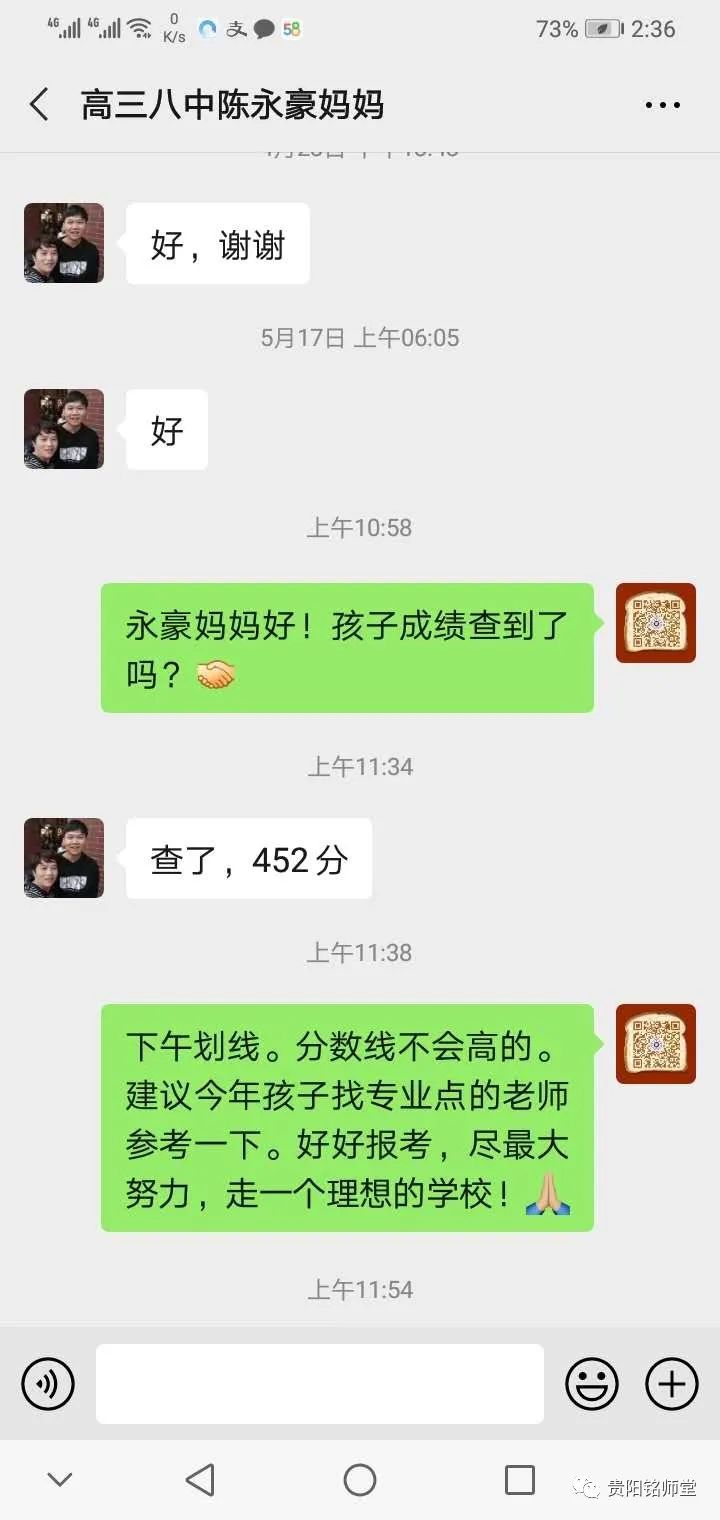Image resolution: width=720 pixels, height=1520 pixels.
Task: Open the system recent apps view
Action: [520, 1480]
